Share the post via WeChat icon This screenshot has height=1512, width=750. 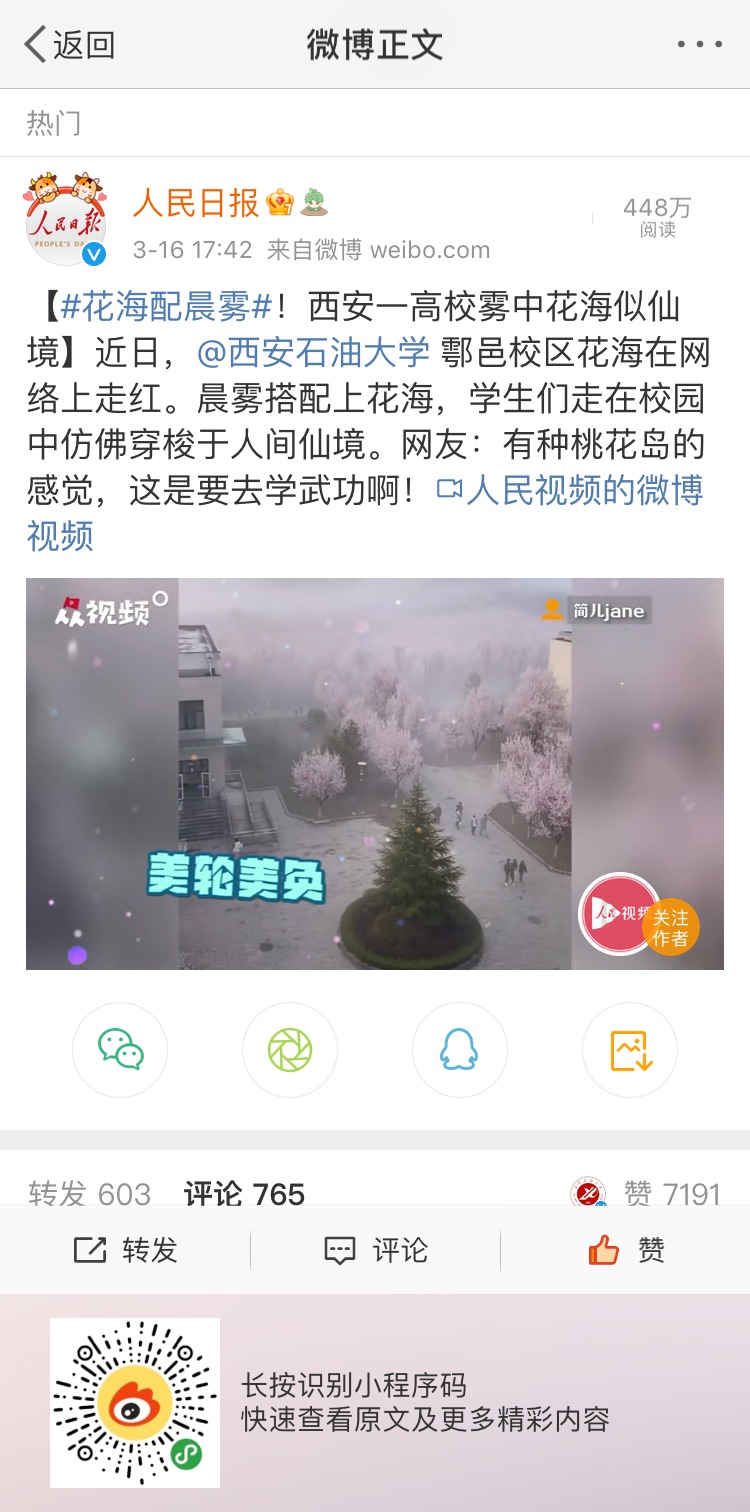(120, 1050)
